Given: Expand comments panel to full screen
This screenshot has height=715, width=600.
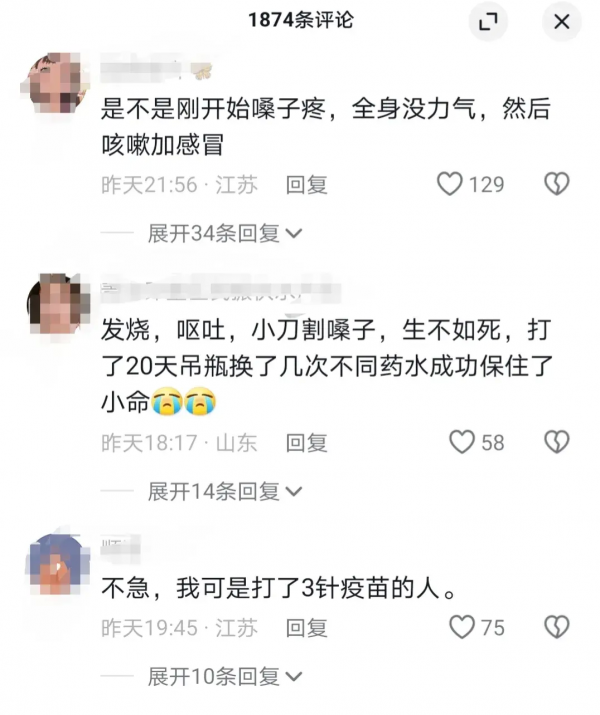Looking at the screenshot, I should (488, 22).
